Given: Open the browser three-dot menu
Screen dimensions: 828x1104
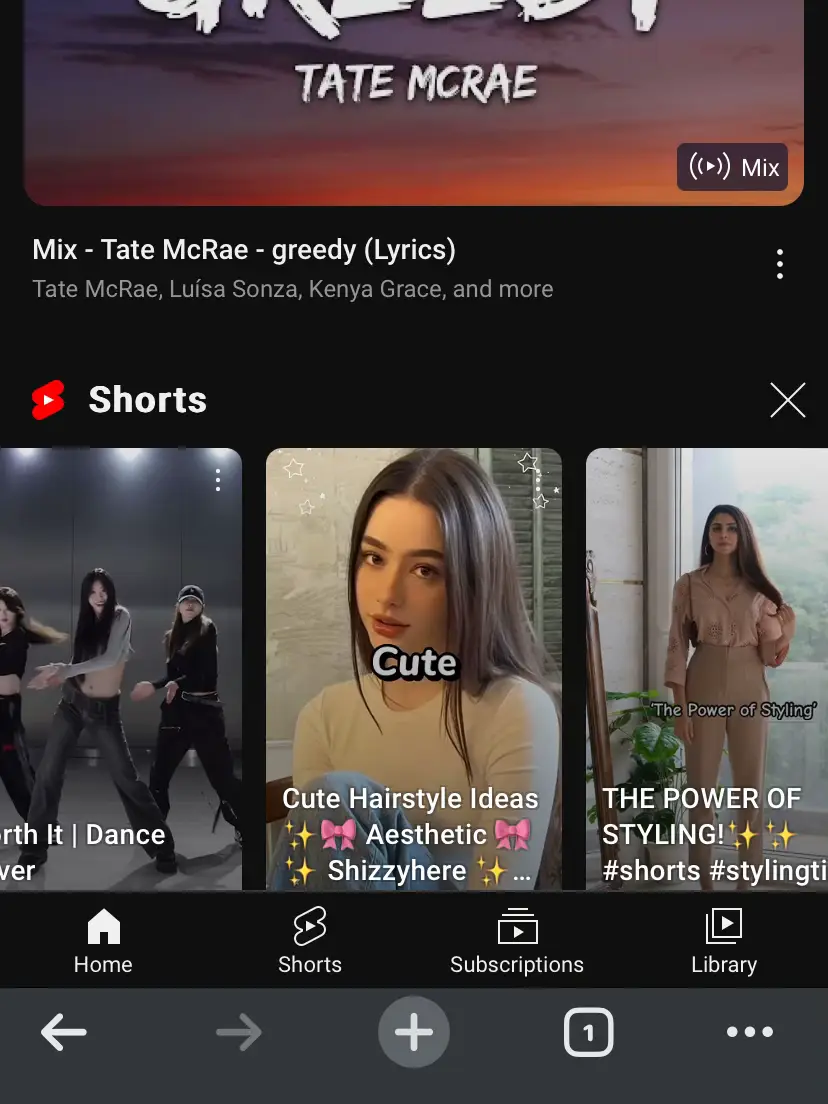Looking at the screenshot, I should [750, 1032].
